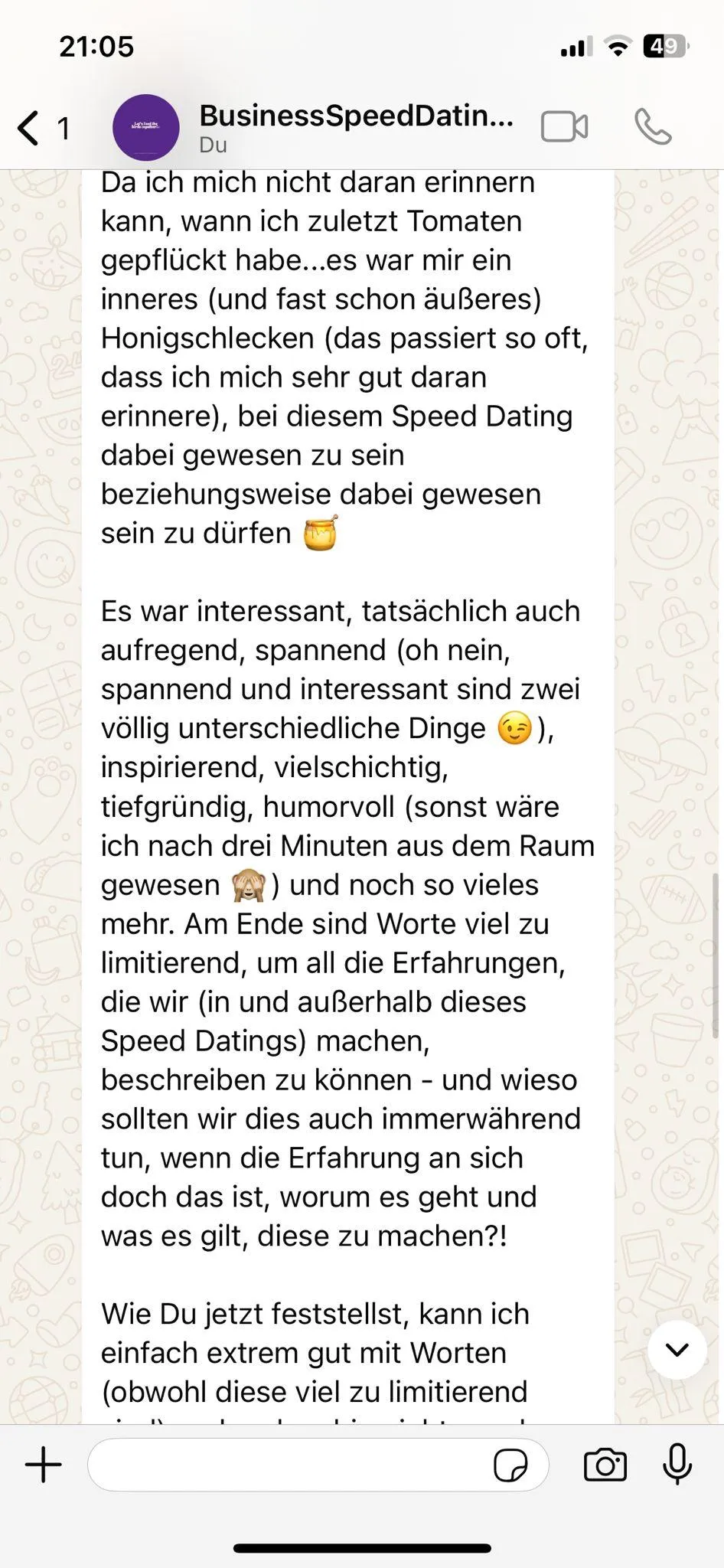
Task: Focus the message input field
Action: coord(291,1465)
